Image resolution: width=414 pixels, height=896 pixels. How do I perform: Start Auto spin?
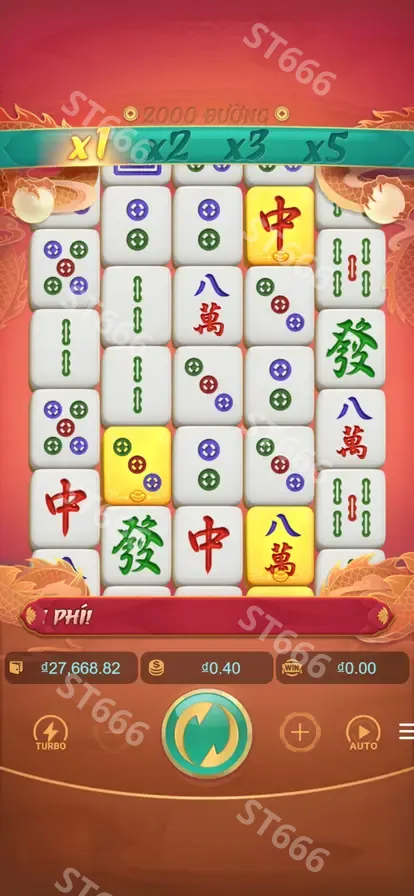pyautogui.click(x=364, y=733)
